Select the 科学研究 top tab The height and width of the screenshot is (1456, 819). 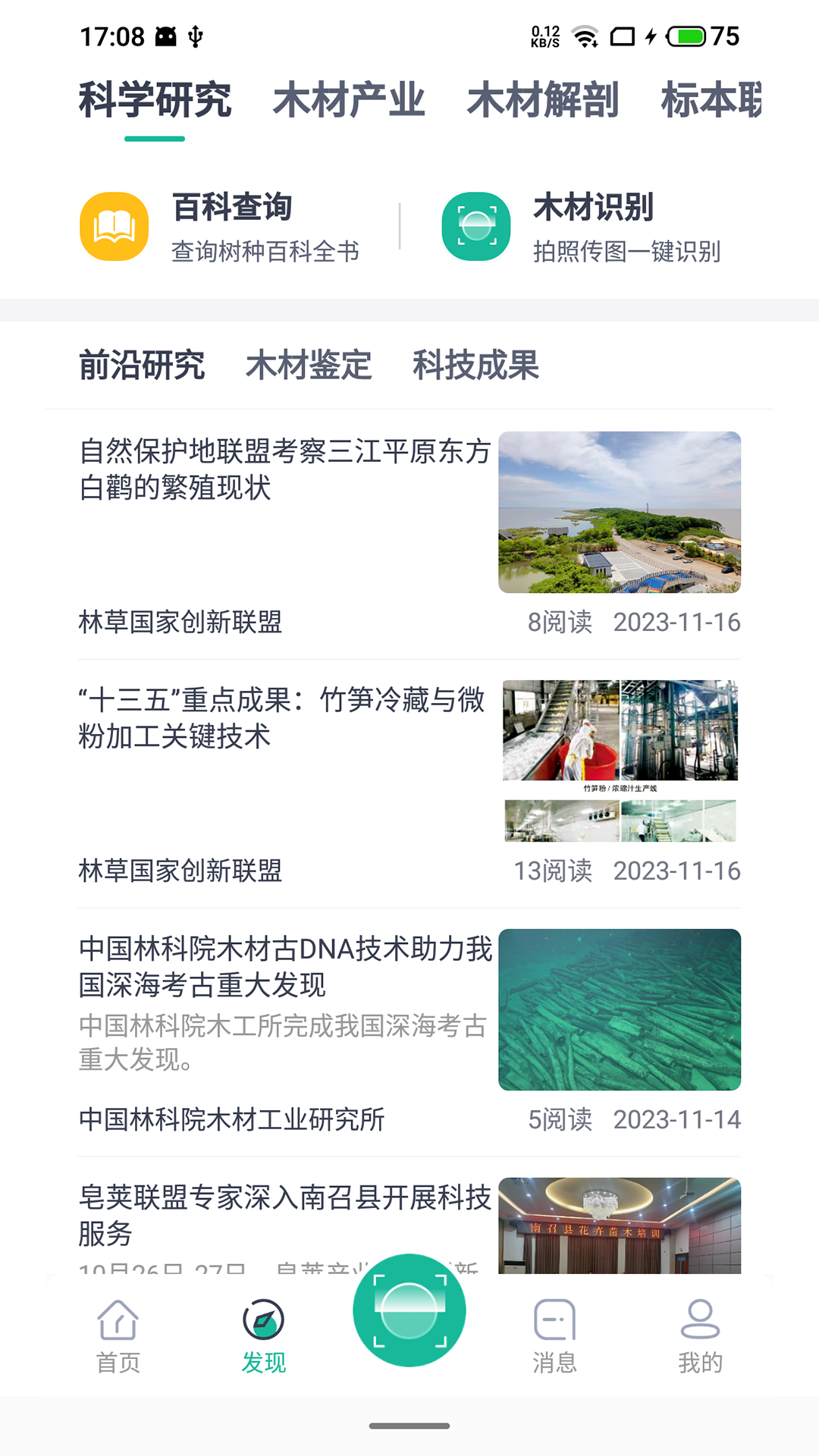pyautogui.click(x=155, y=100)
